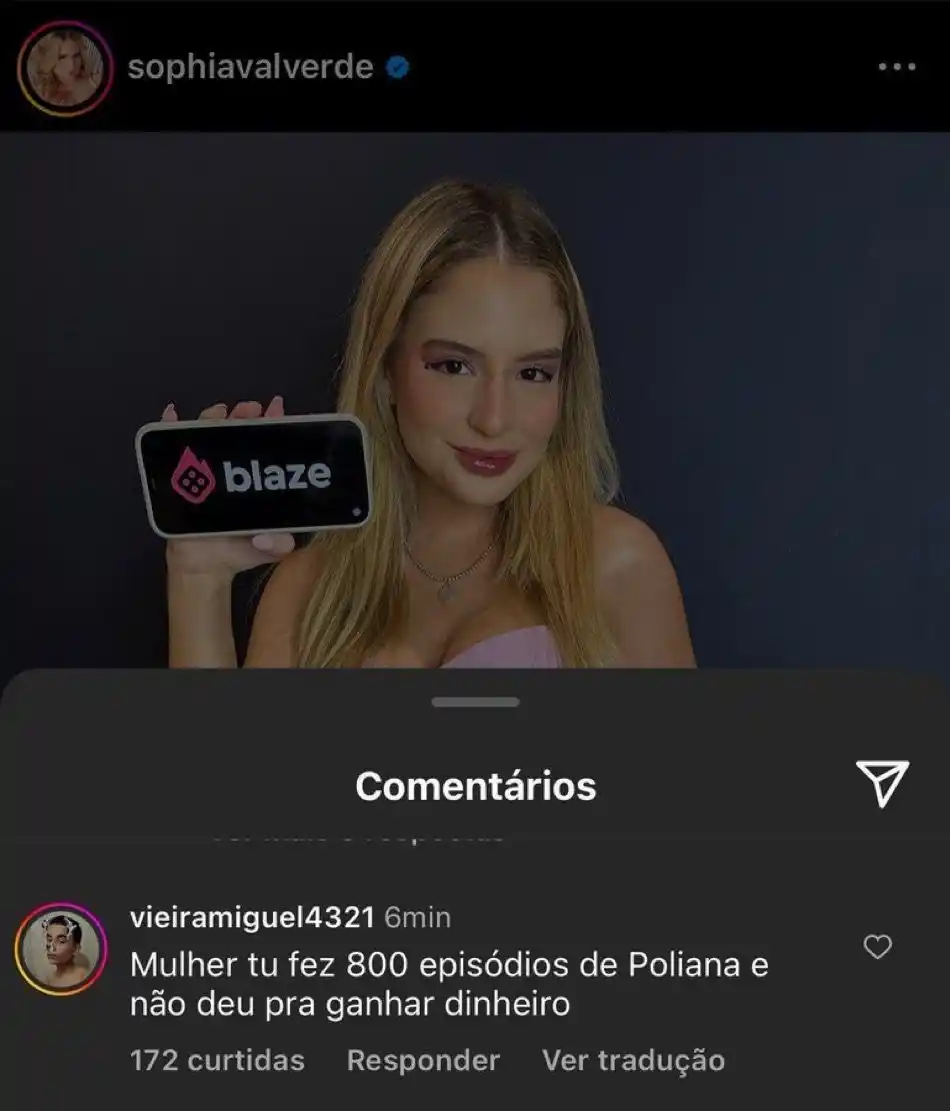The image size is (950, 1111).
Task: View vieiramiguel4321's profile by username
Action: tap(252, 917)
